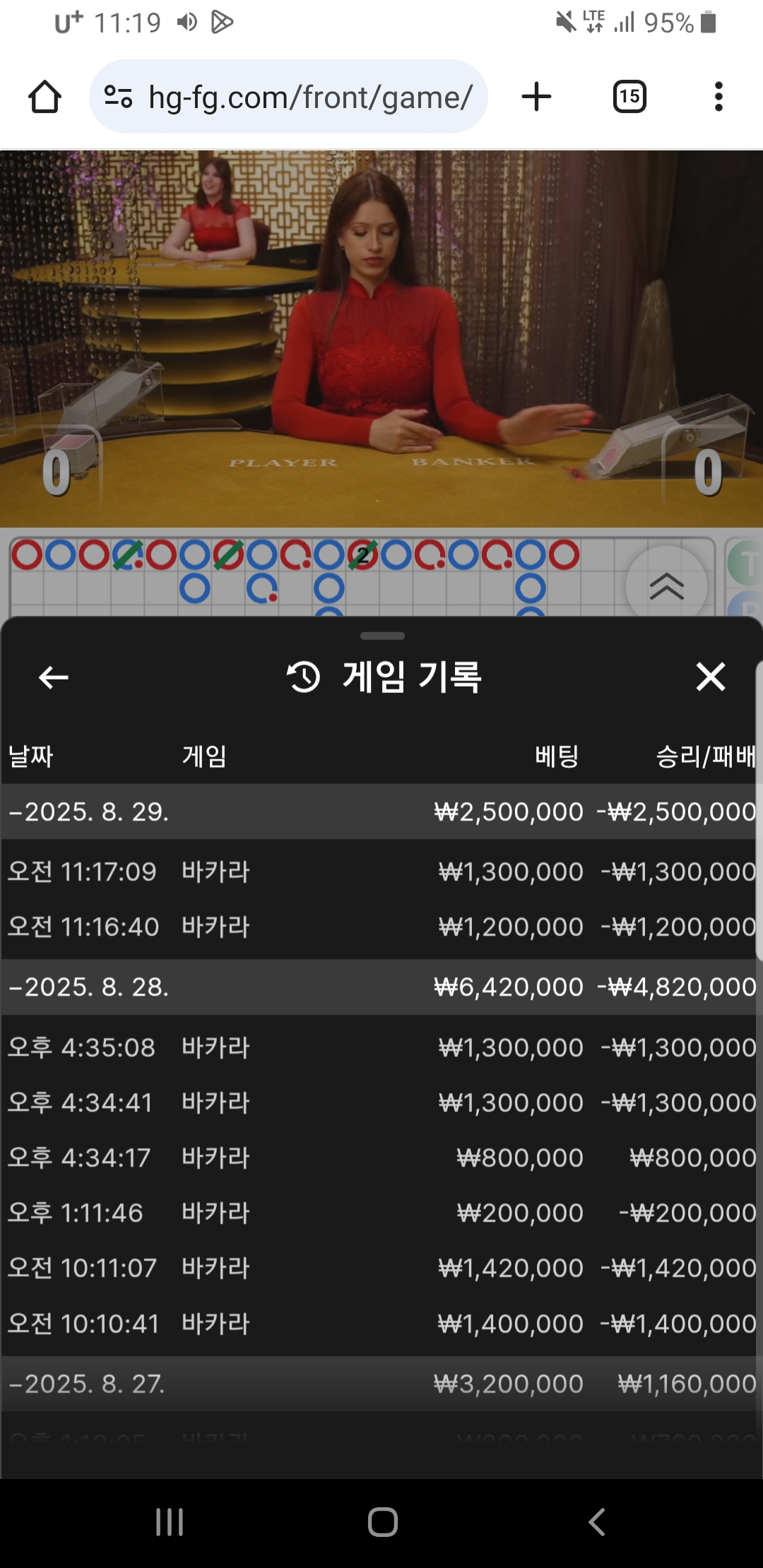Viewport: 763px width, 1568px height.
Task: Open the 오후 4:35:08 baccarat record
Action: click(x=381, y=1047)
